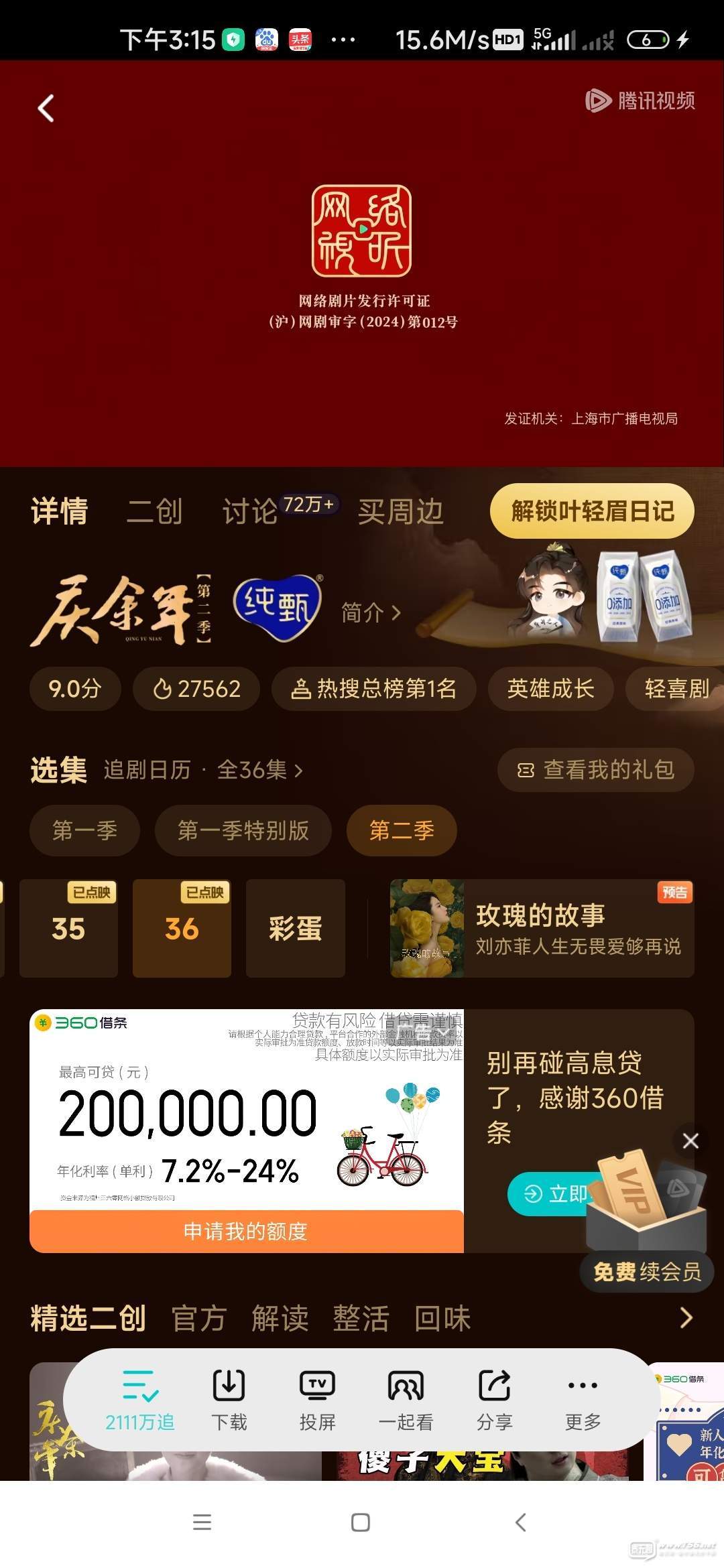
Task: Open the 热搜总榜第1名 ranking chip
Action: pos(374,689)
